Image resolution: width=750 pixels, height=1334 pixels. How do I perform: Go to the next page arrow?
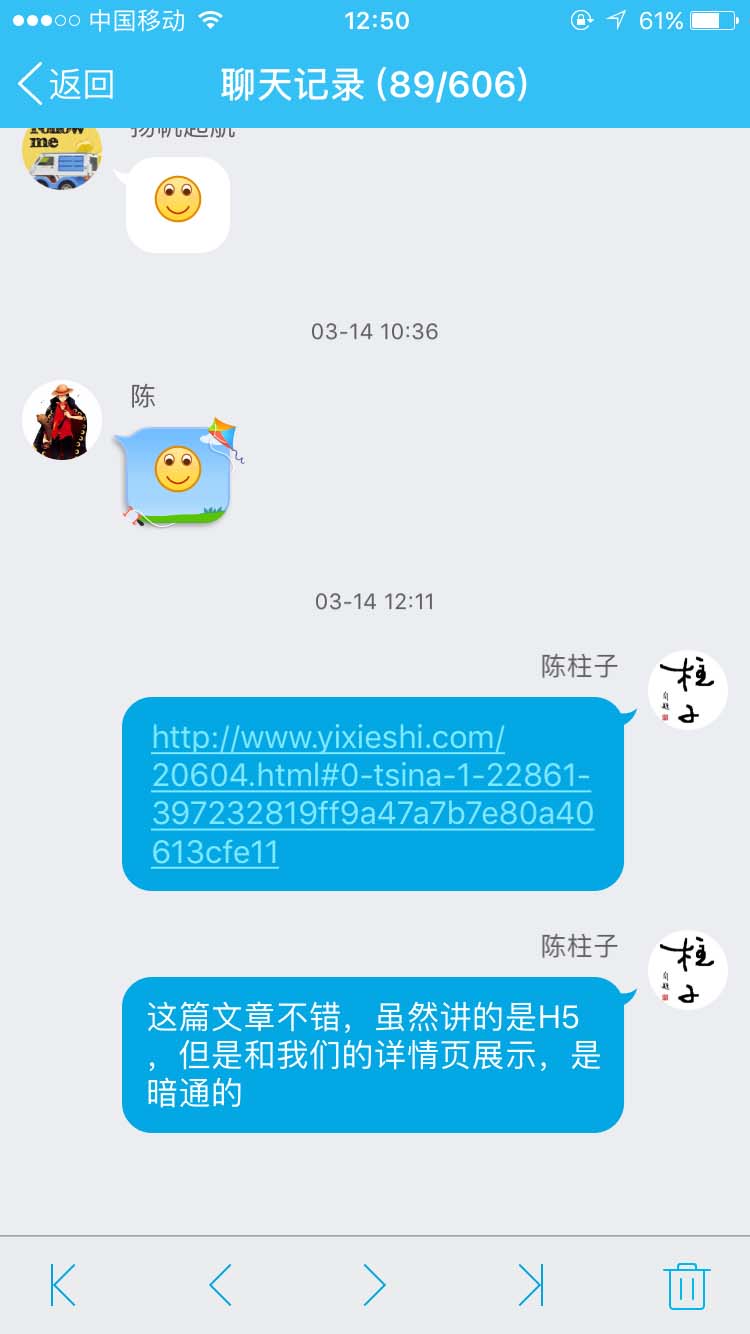(375, 1285)
